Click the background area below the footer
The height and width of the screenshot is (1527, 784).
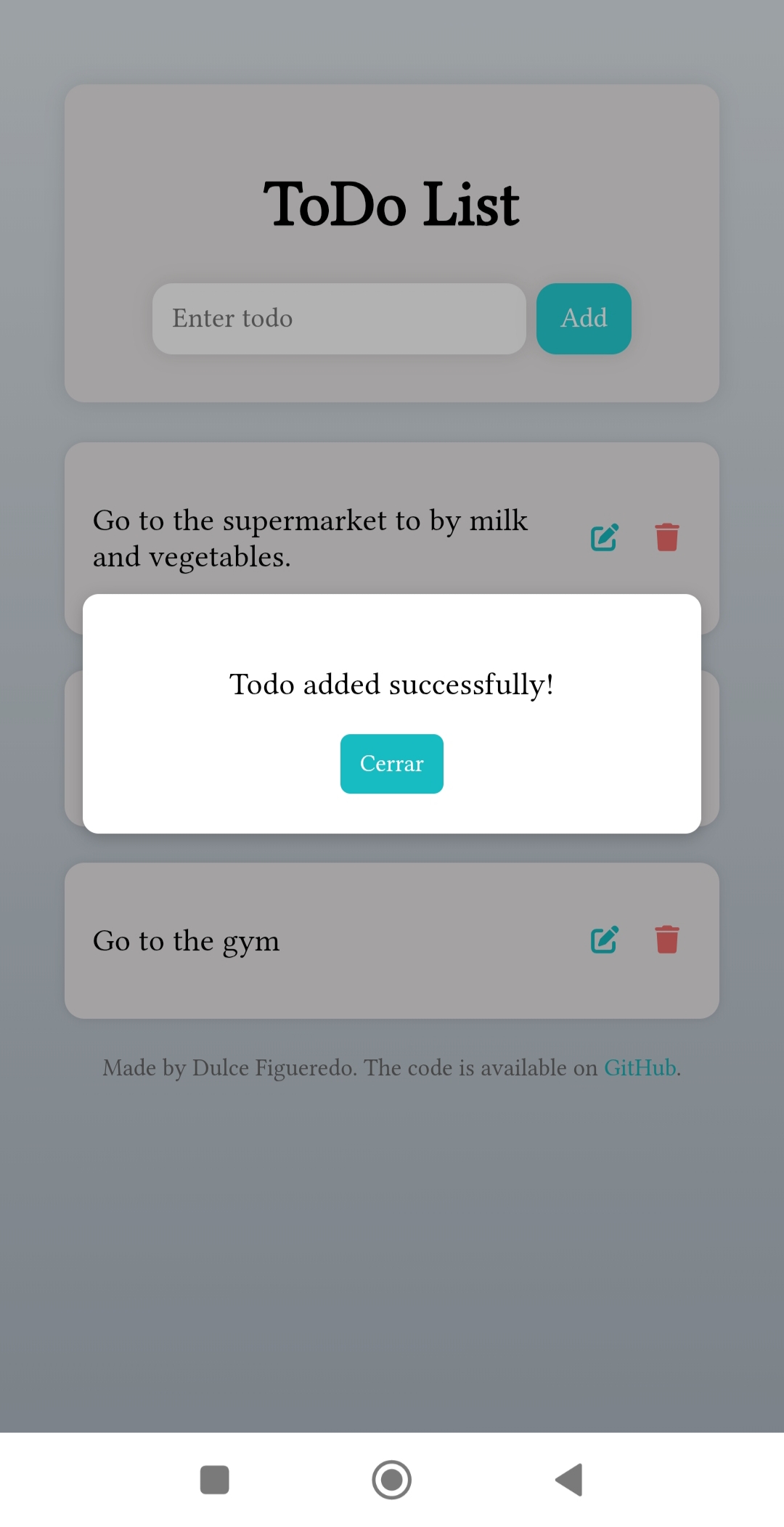pos(391,1271)
